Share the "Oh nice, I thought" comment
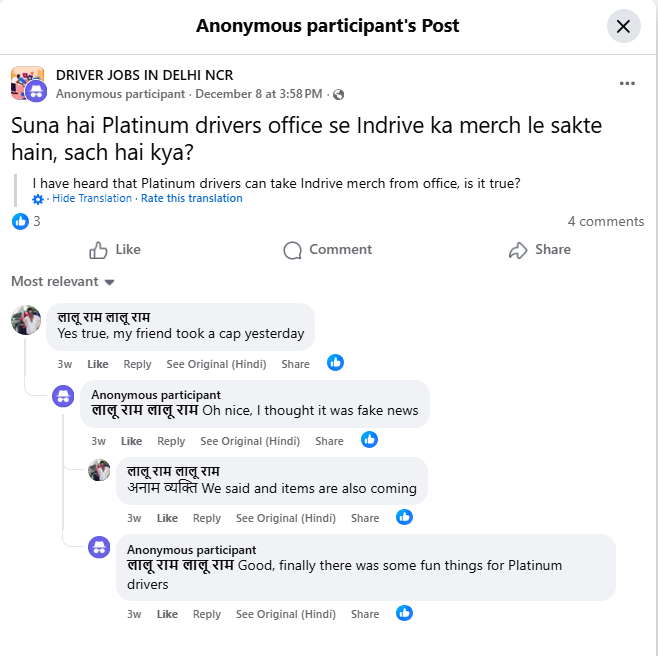 pyautogui.click(x=329, y=441)
